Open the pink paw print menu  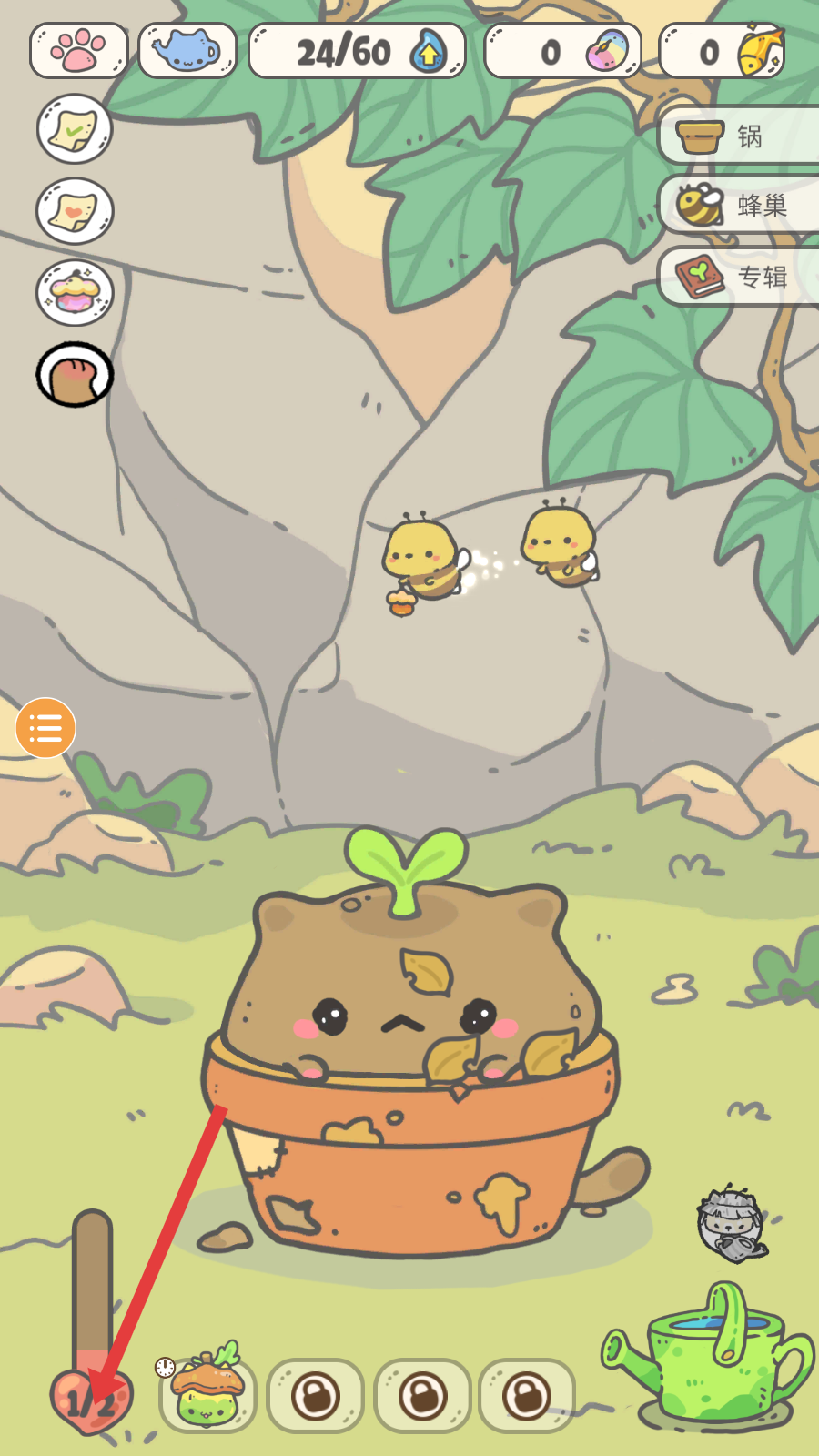(78, 51)
